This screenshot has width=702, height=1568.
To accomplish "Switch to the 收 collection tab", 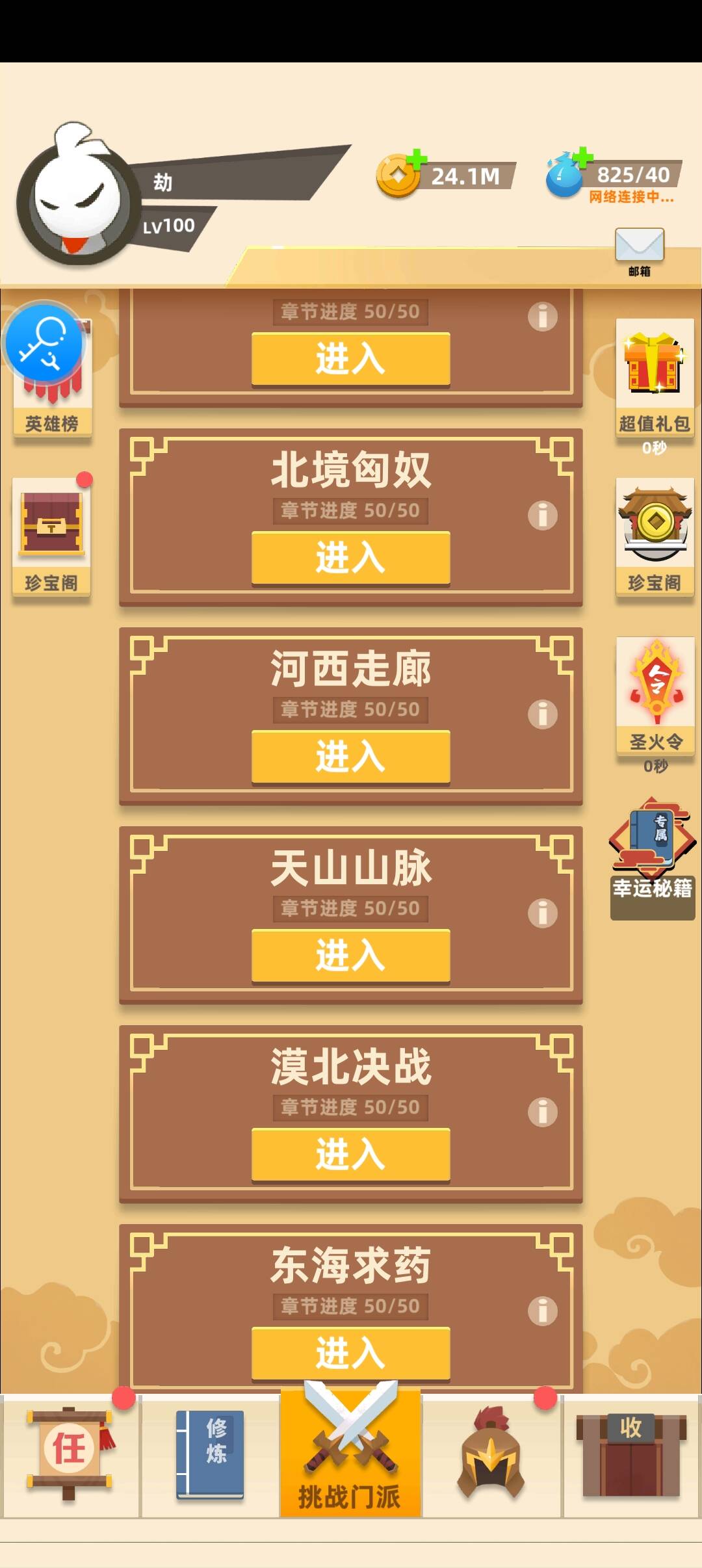I will (x=631, y=1454).
